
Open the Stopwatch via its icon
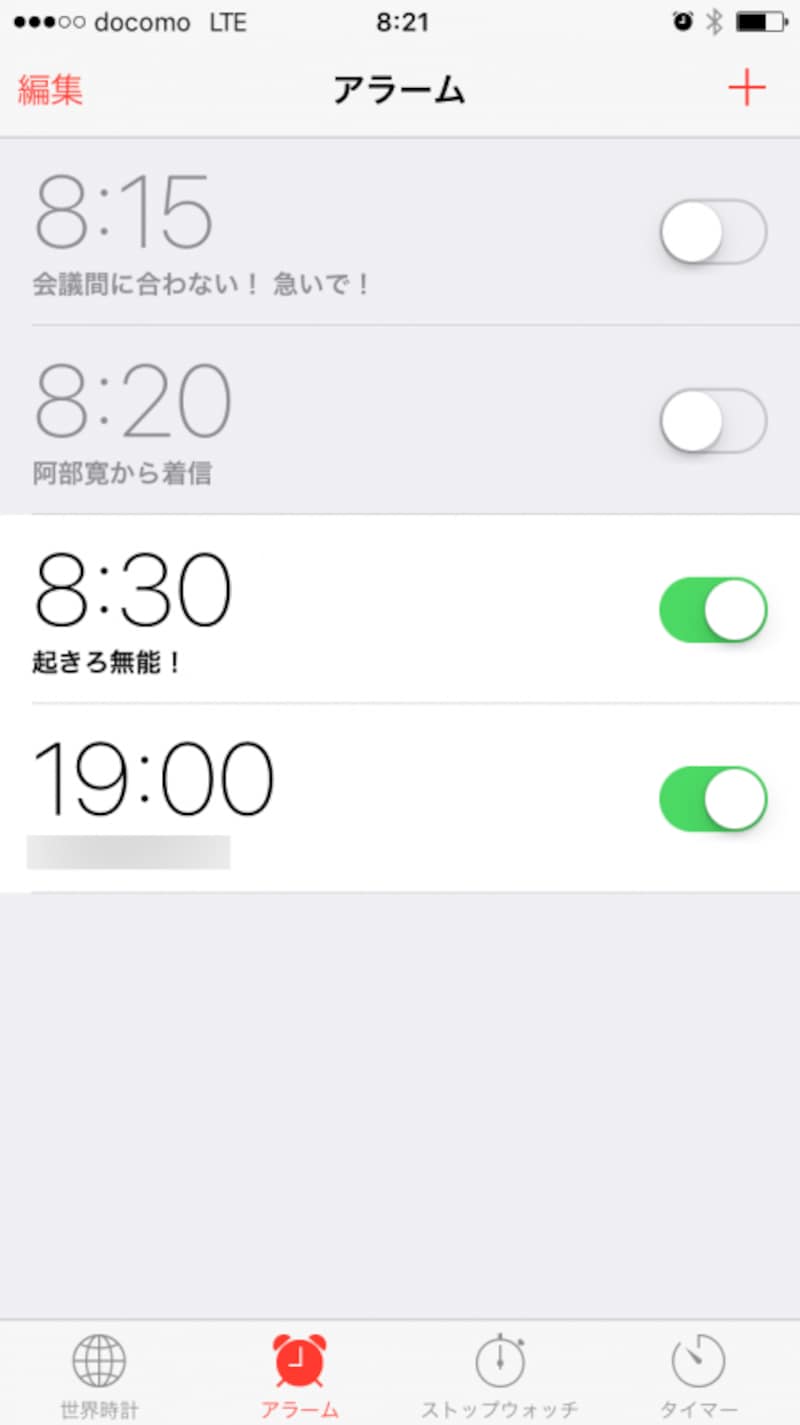(x=498, y=1360)
